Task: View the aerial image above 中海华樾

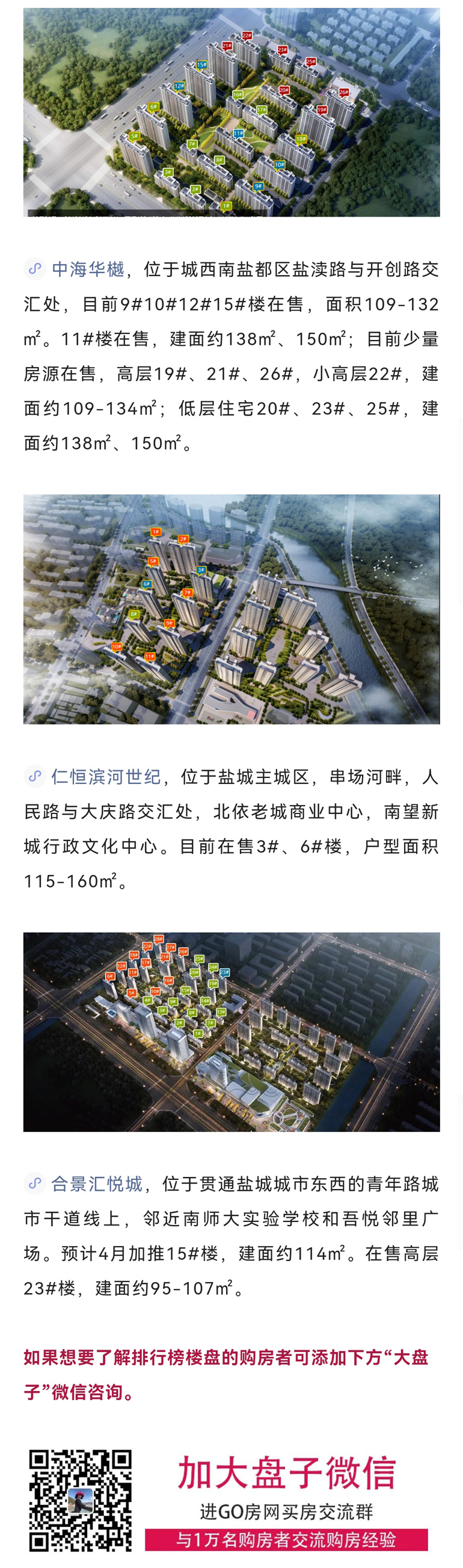Action: point(231,113)
